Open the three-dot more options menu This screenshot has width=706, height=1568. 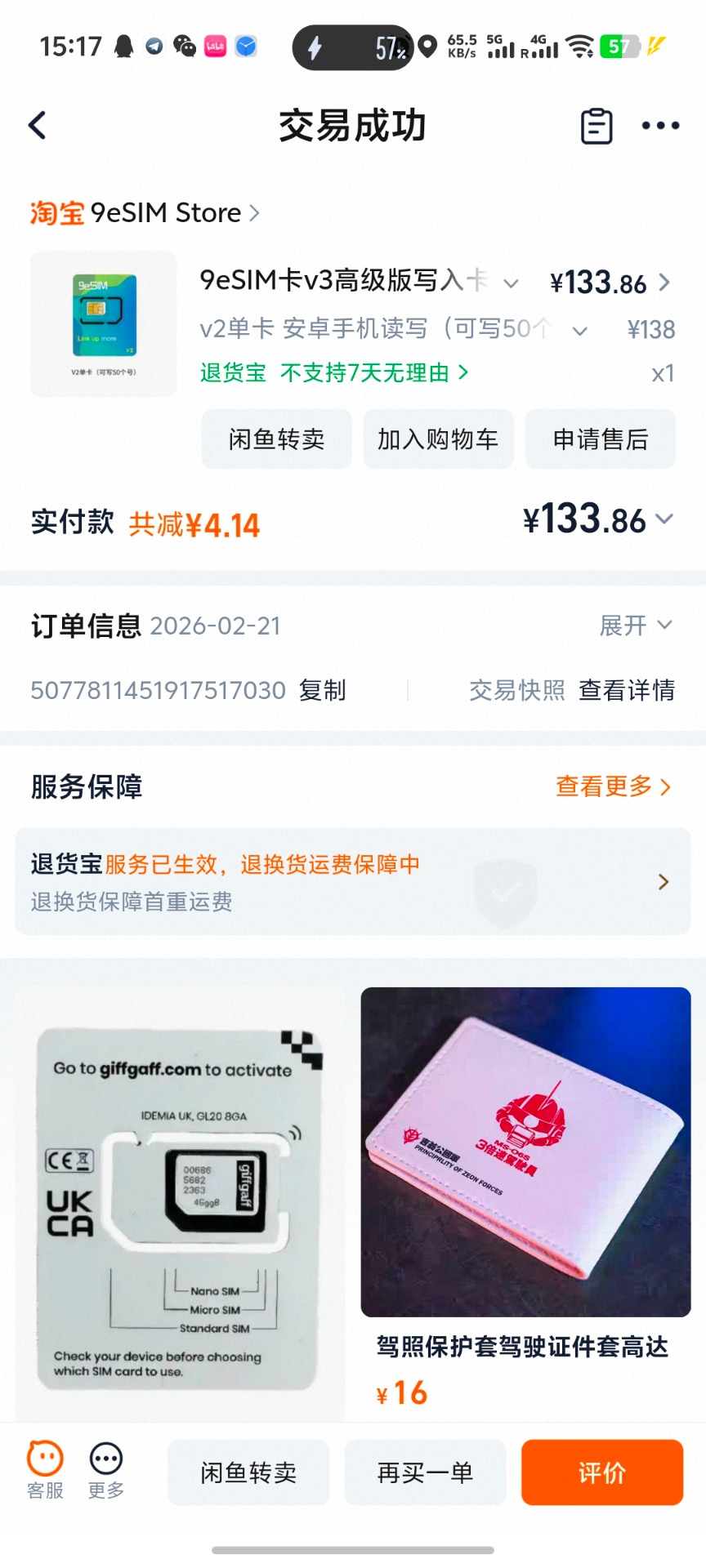click(x=660, y=125)
